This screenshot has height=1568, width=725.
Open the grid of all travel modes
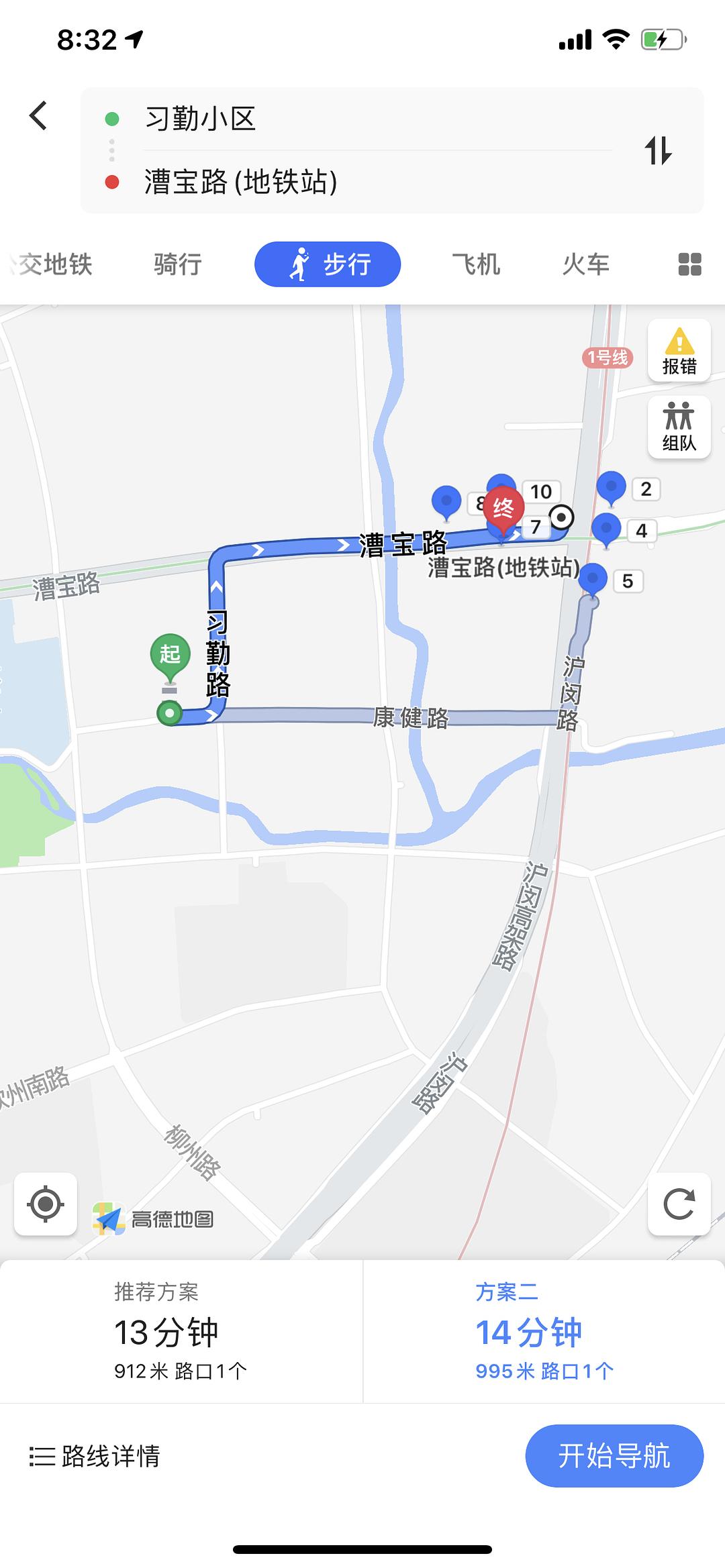pyautogui.click(x=689, y=264)
